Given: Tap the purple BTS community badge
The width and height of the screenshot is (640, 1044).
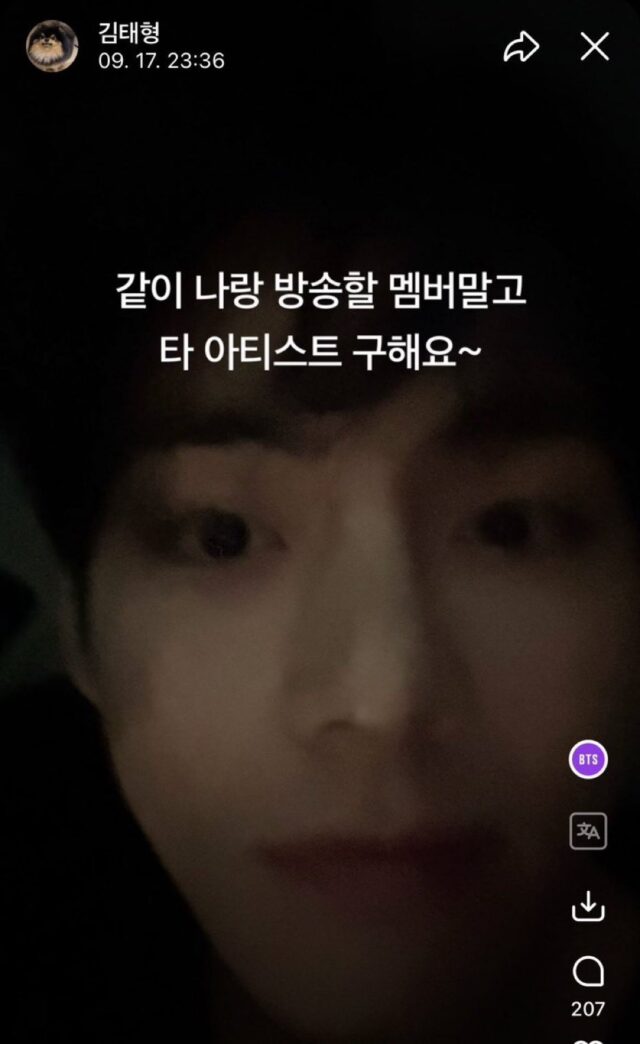Looking at the screenshot, I should [x=588, y=761].
